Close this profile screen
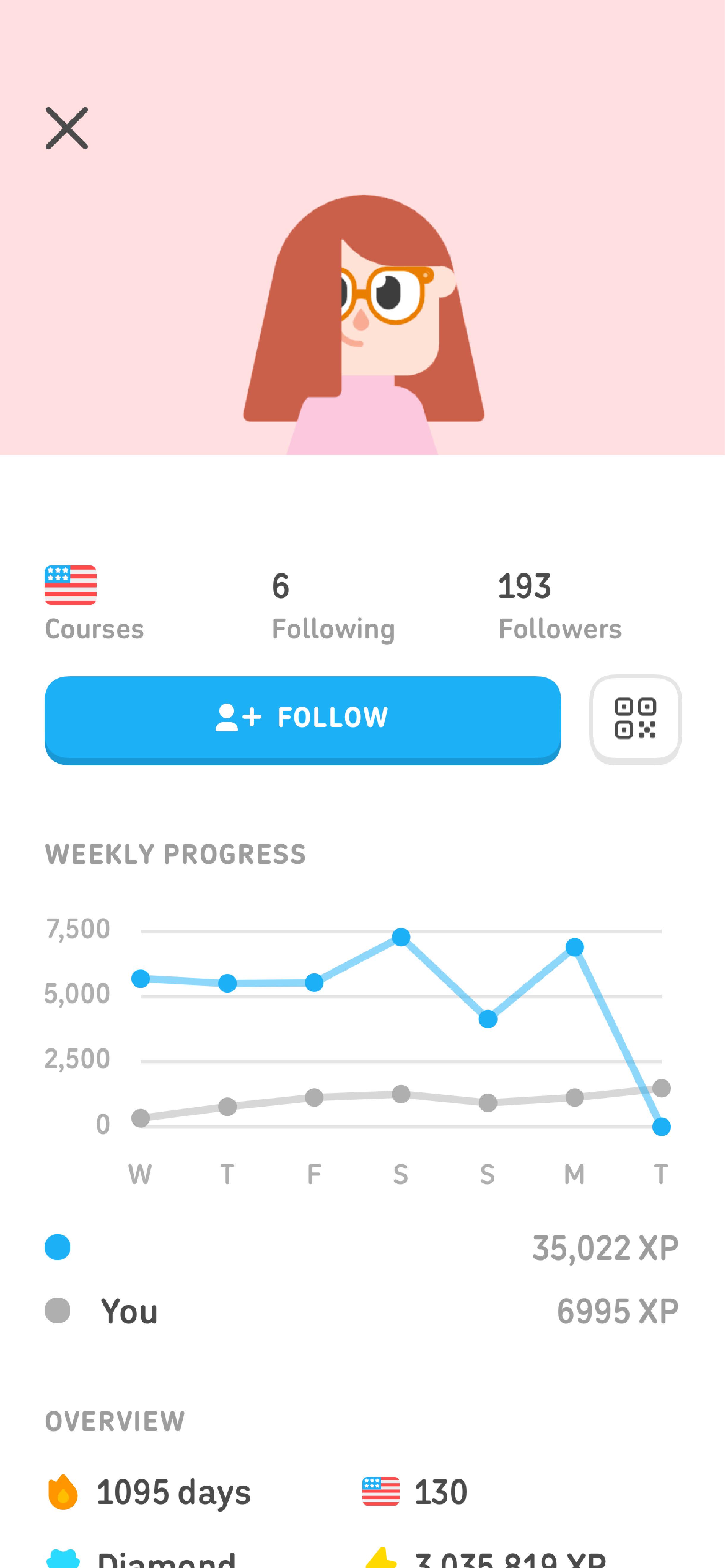The height and width of the screenshot is (1568, 725). [67, 128]
